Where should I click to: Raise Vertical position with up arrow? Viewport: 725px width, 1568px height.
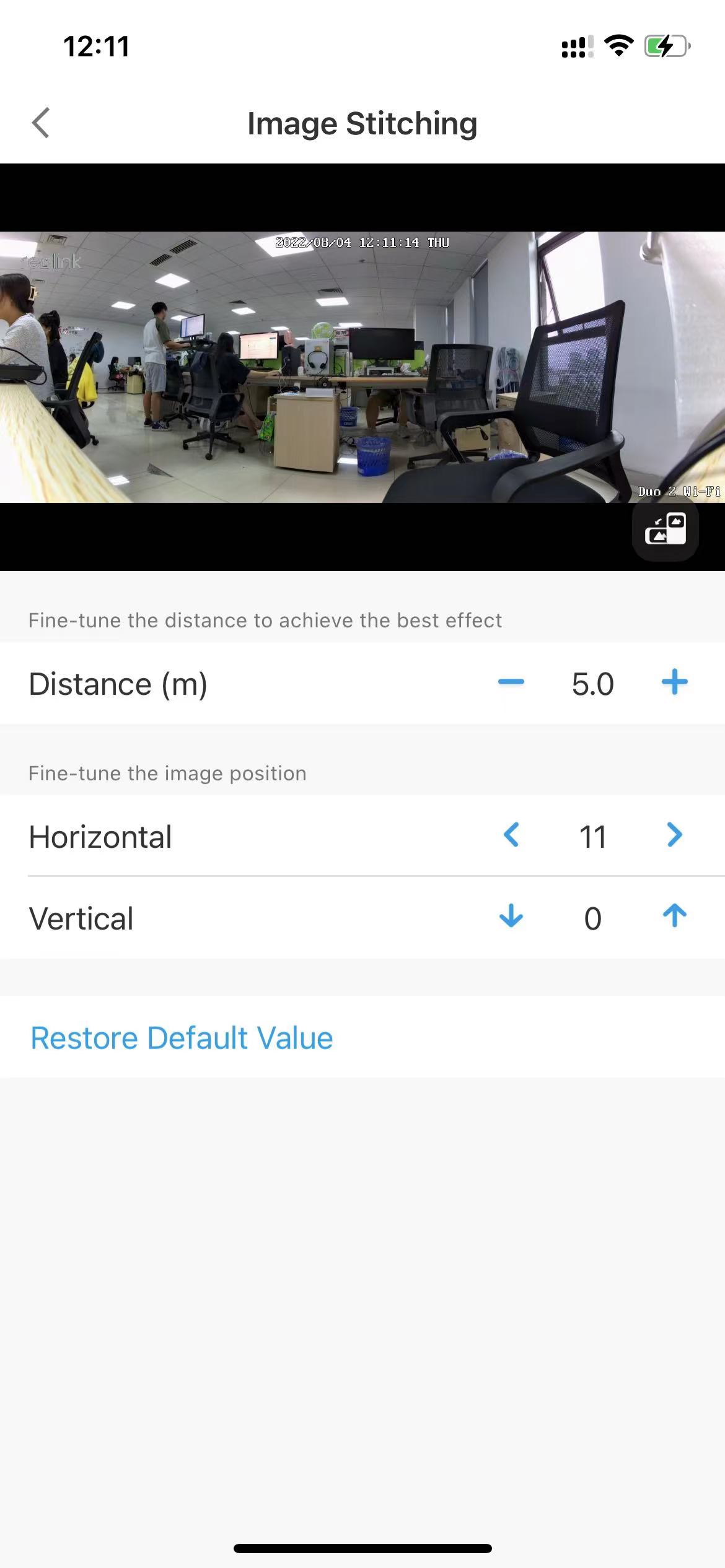[675, 916]
